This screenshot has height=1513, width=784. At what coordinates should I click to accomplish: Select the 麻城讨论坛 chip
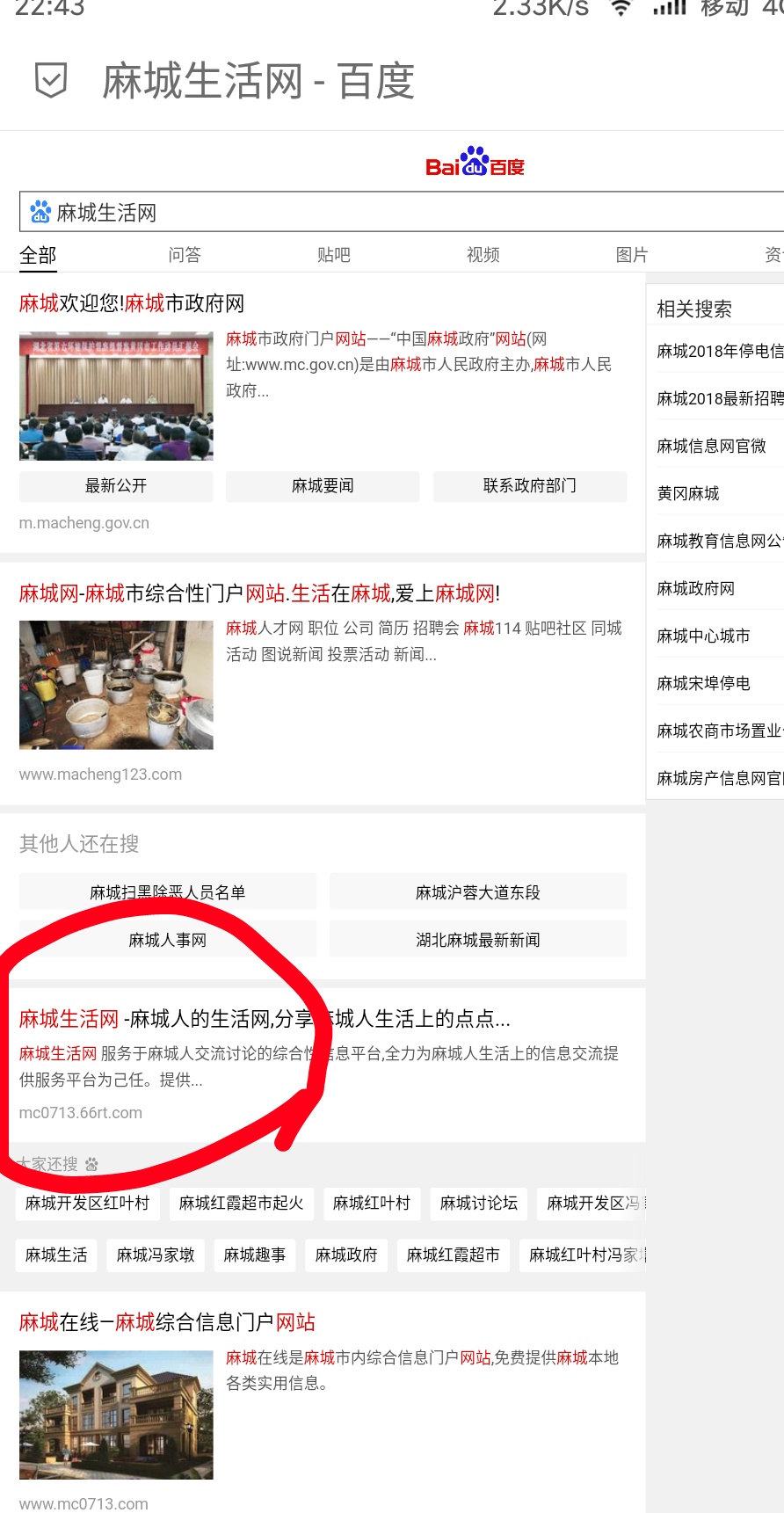[479, 1204]
